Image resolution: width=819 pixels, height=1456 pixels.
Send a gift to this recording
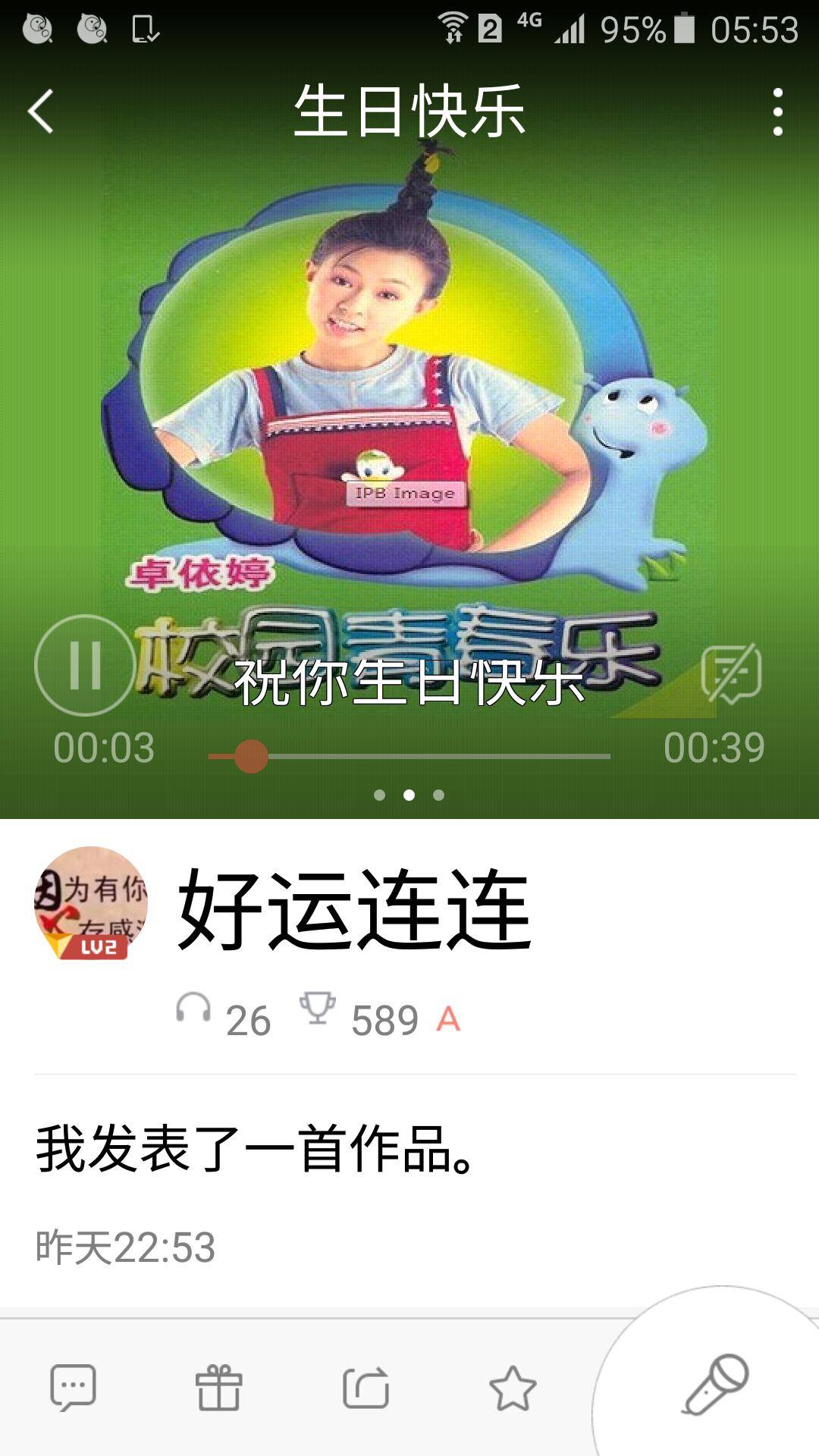pos(219,1388)
